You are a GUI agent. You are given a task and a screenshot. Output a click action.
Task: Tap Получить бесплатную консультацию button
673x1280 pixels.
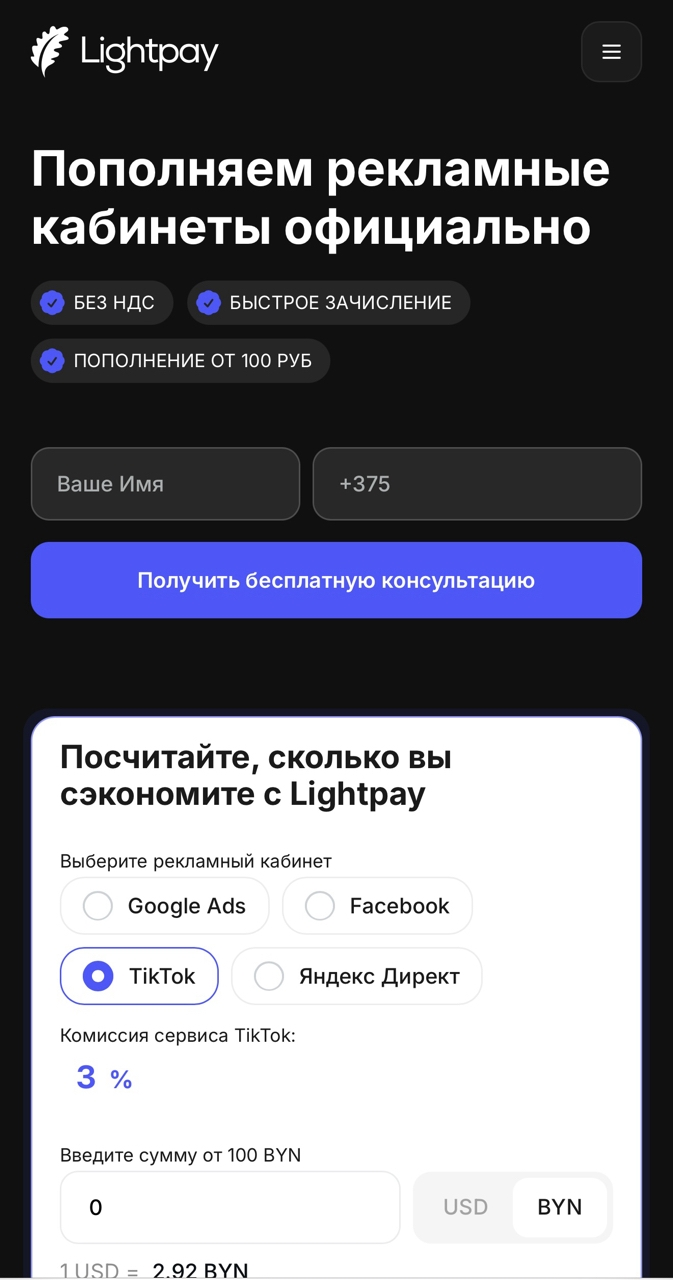coord(336,580)
